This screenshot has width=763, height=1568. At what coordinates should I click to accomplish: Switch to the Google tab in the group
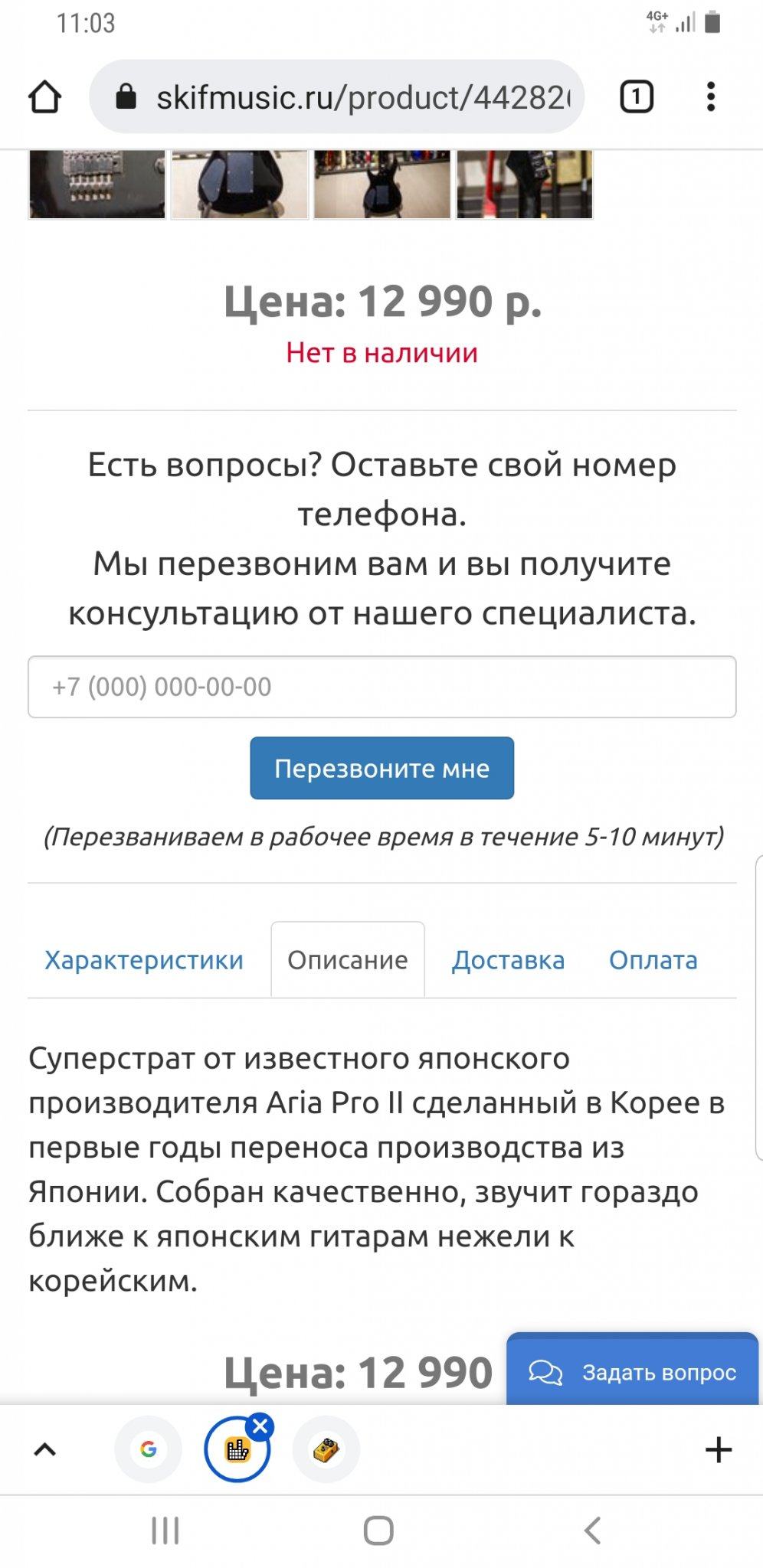149,1449
